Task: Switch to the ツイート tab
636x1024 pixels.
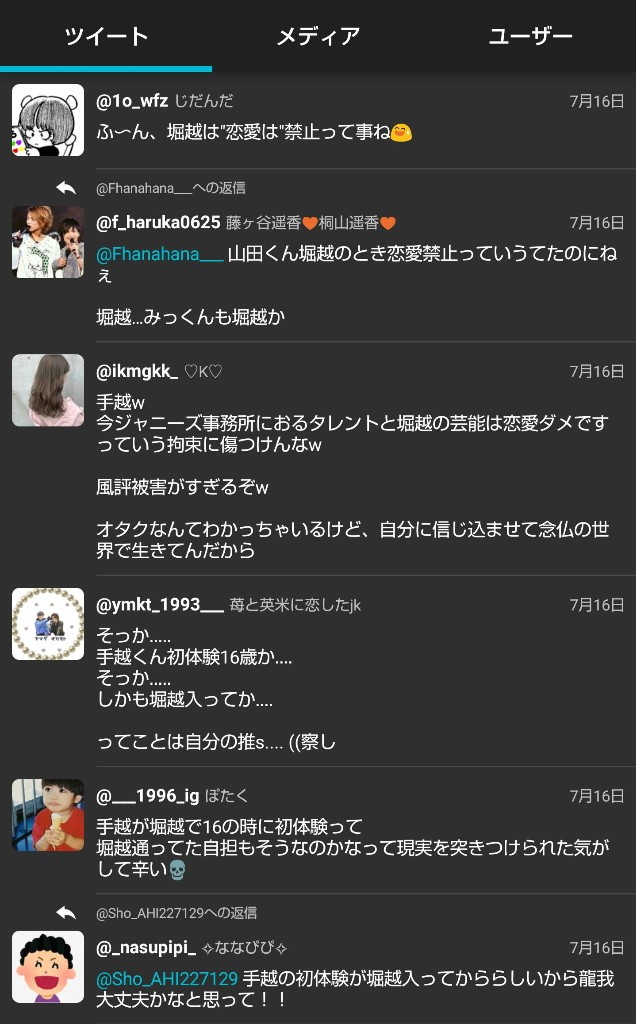Action: point(106,37)
